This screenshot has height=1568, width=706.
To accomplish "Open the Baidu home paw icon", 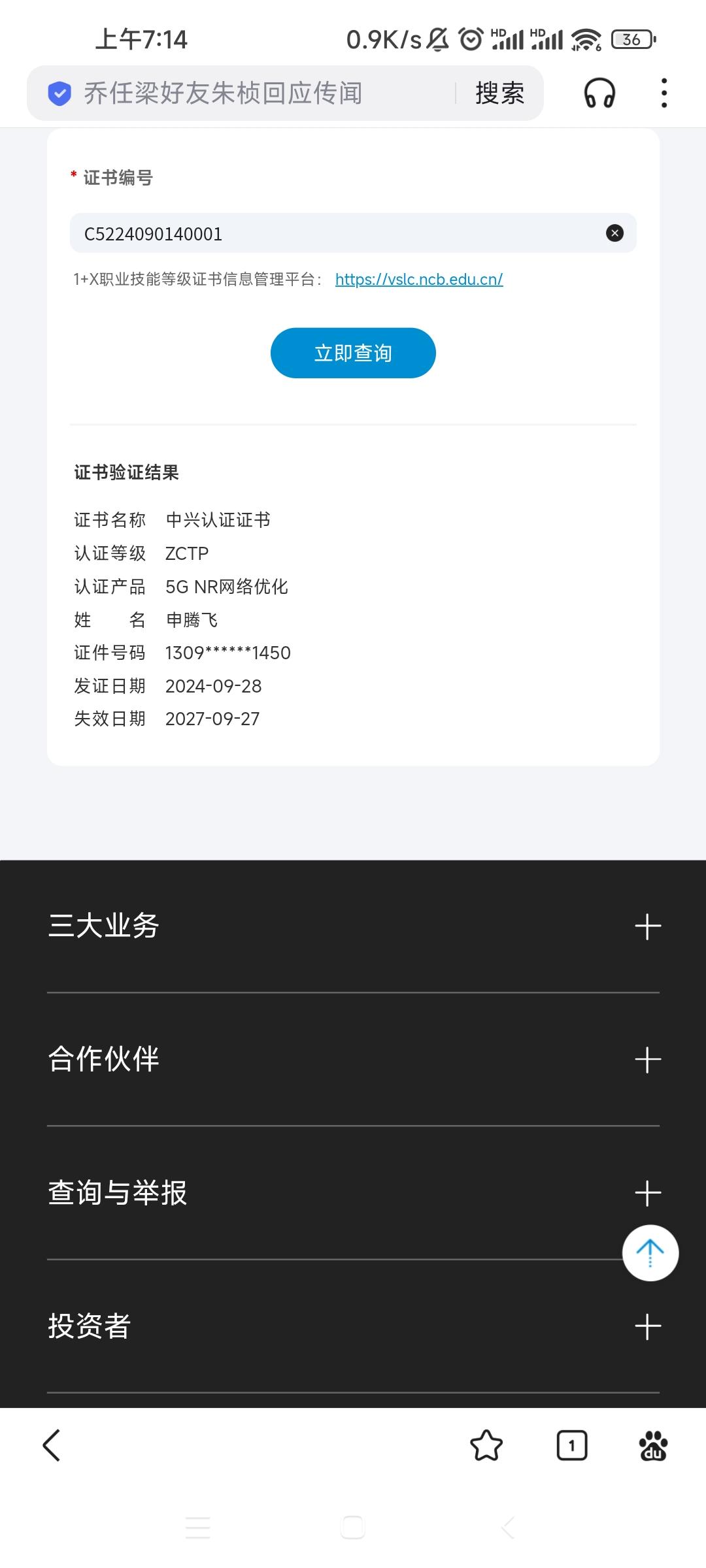I will coord(652,1445).
